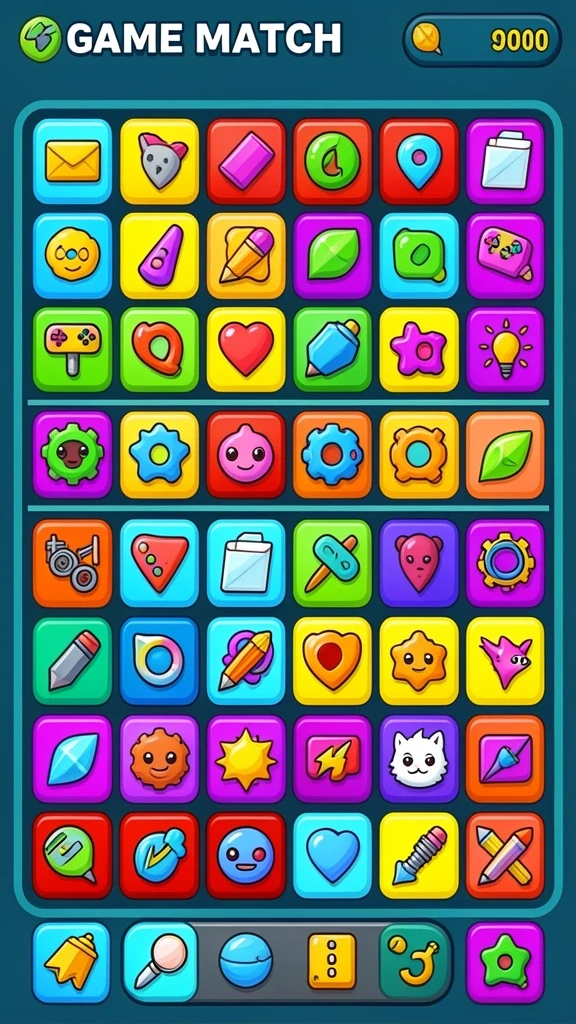Pick the blue heart tile
Viewport: 576px width, 1024px height.
point(332,856)
